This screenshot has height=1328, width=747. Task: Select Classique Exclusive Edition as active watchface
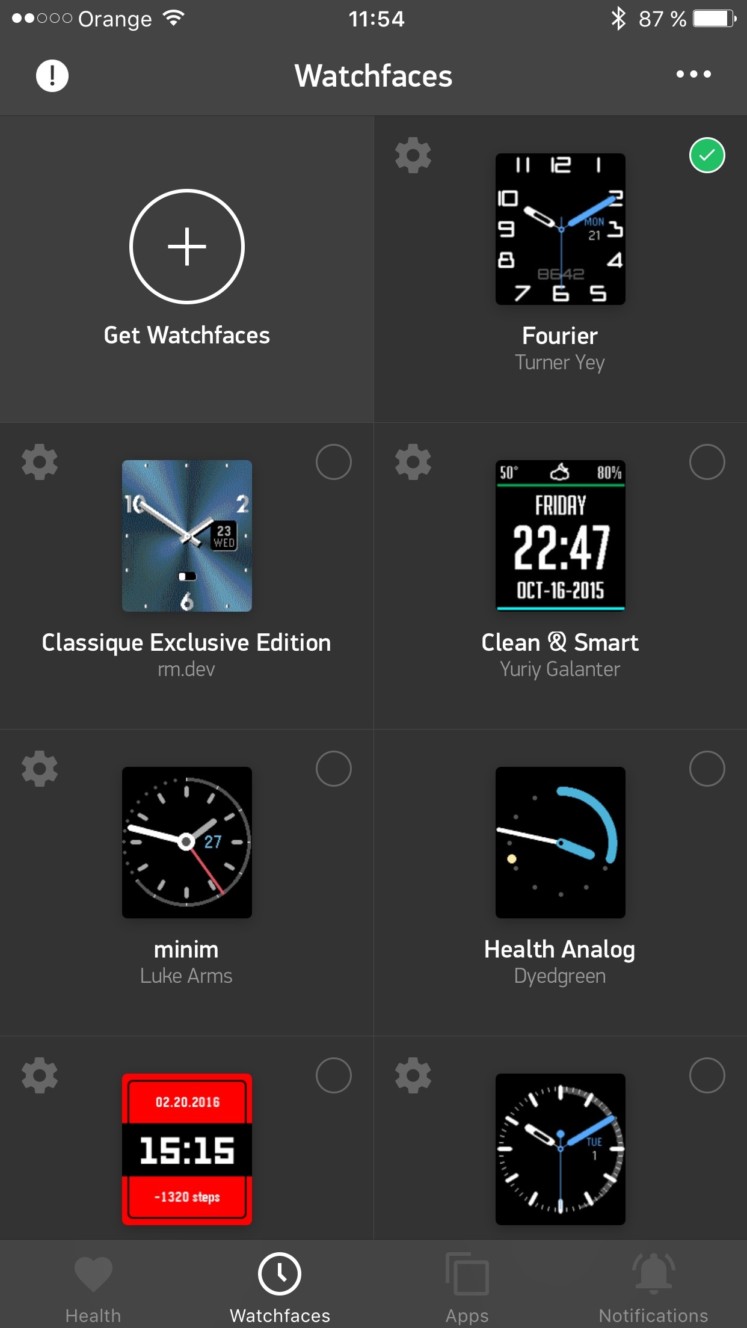point(333,462)
